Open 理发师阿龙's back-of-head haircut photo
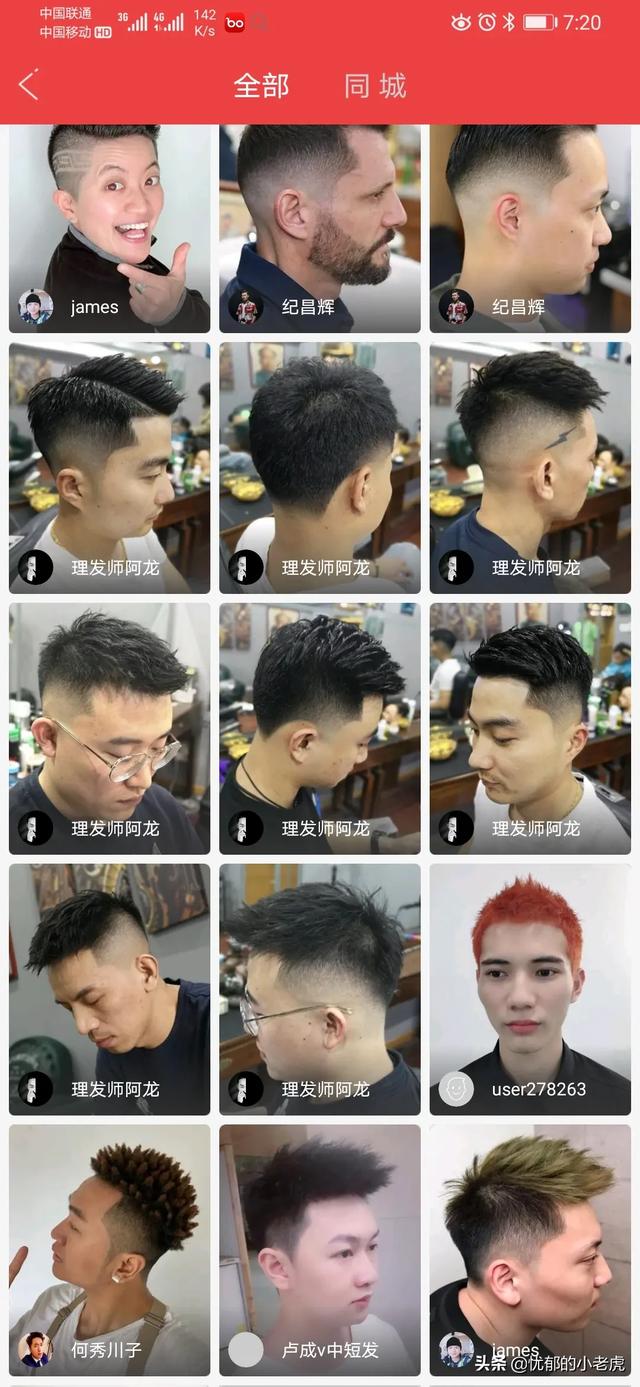Image resolution: width=640 pixels, height=1387 pixels. [x=320, y=455]
